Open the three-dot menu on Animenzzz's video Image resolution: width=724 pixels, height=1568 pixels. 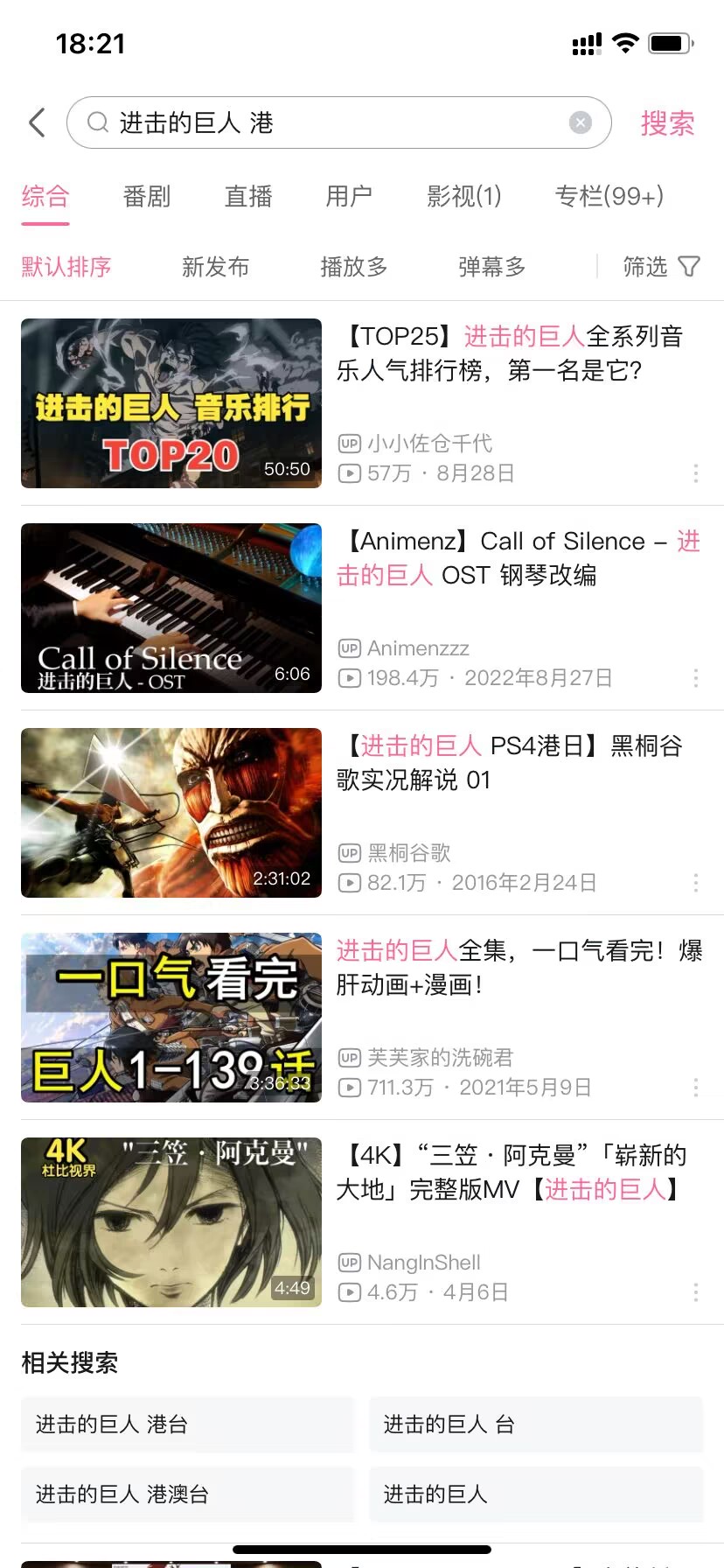(695, 678)
